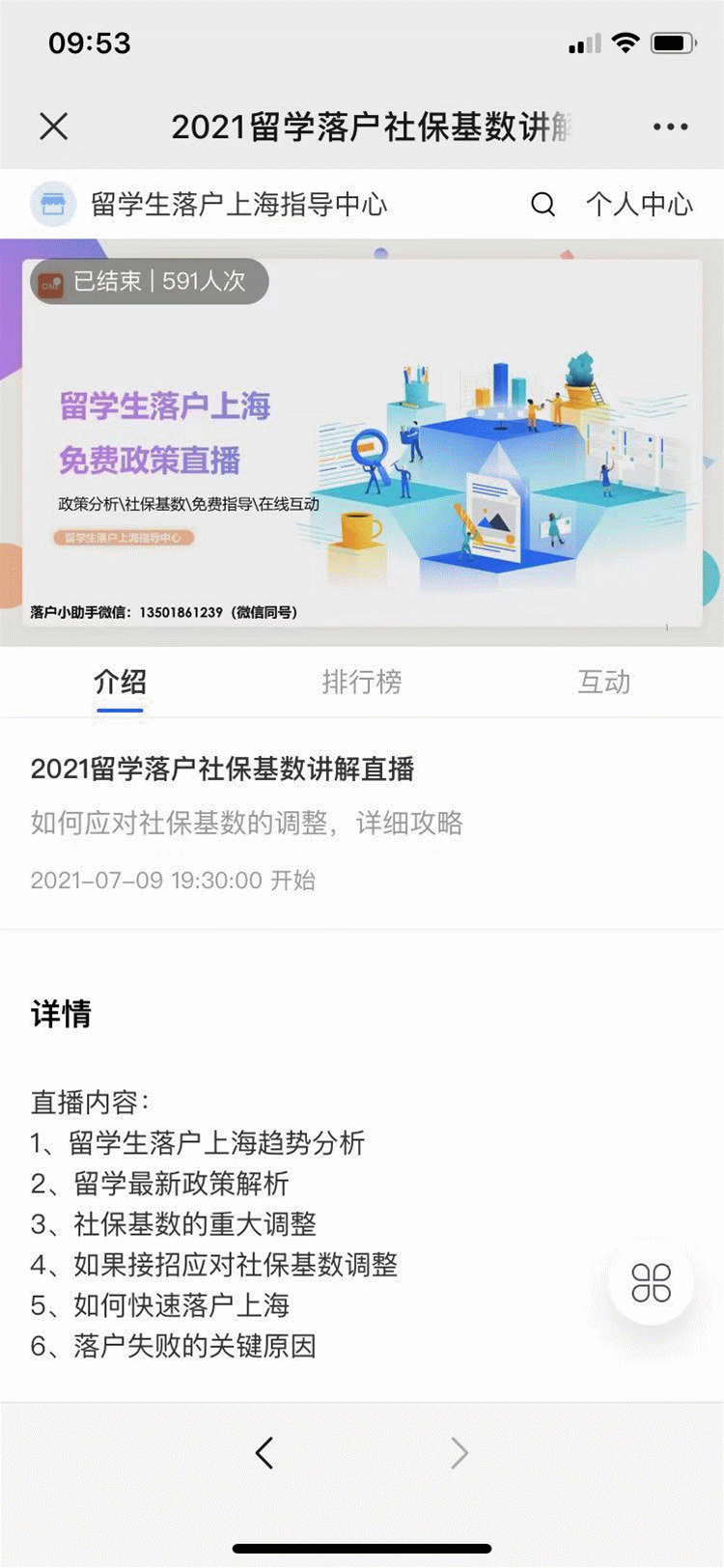Viewport: 724px width, 1568px height.
Task: Go back to the previous webpage
Action: pyautogui.click(x=265, y=1452)
